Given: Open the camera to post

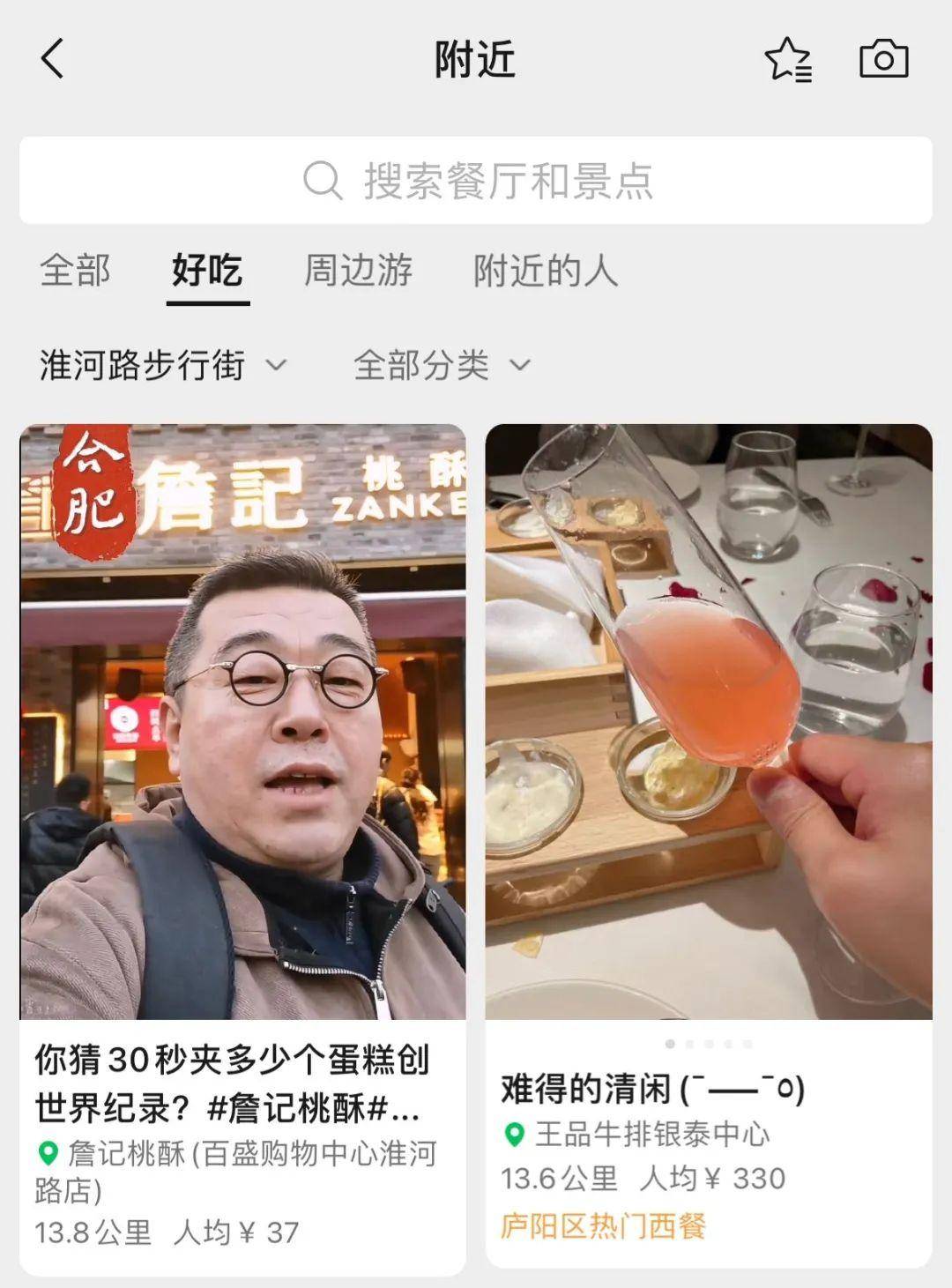Looking at the screenshot, I should [883, 60].
